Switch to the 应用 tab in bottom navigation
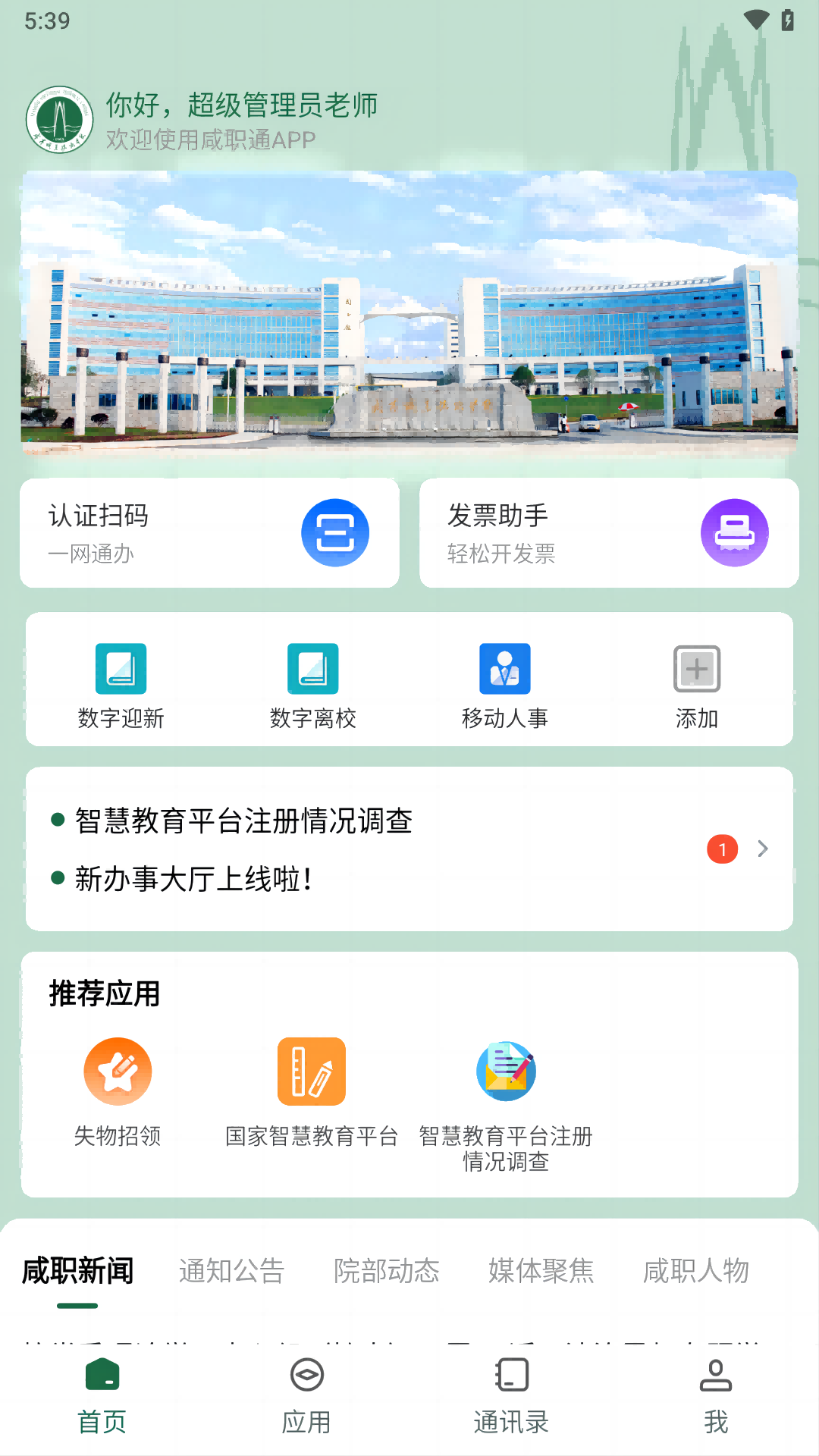The image size is (819, 1456). pyautogui.click(x=307, y=1399)
